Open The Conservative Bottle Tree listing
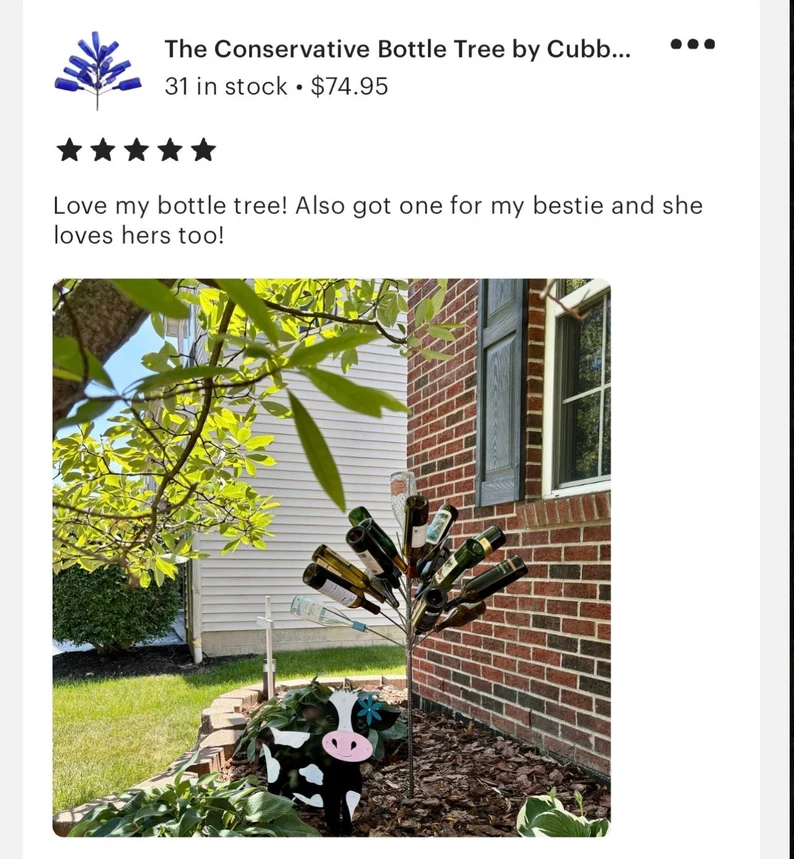This screenshot has height=859, width=794. click(397, 49)
